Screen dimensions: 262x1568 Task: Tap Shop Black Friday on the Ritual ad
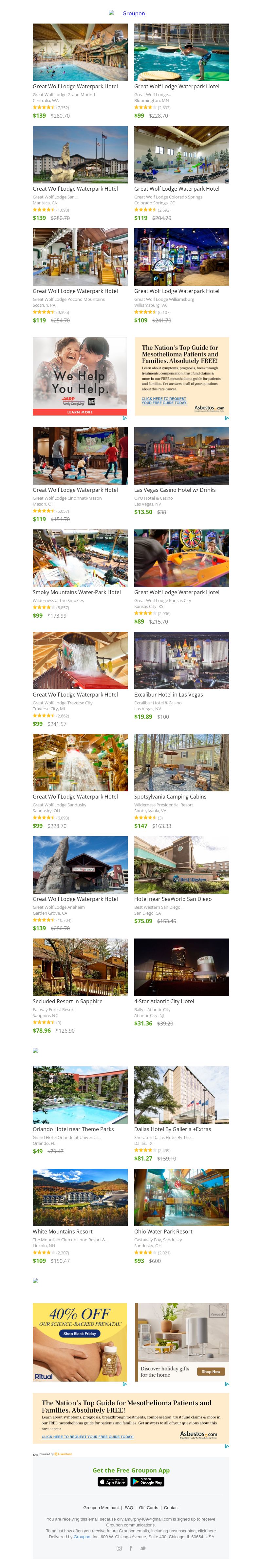point(80,1334)
